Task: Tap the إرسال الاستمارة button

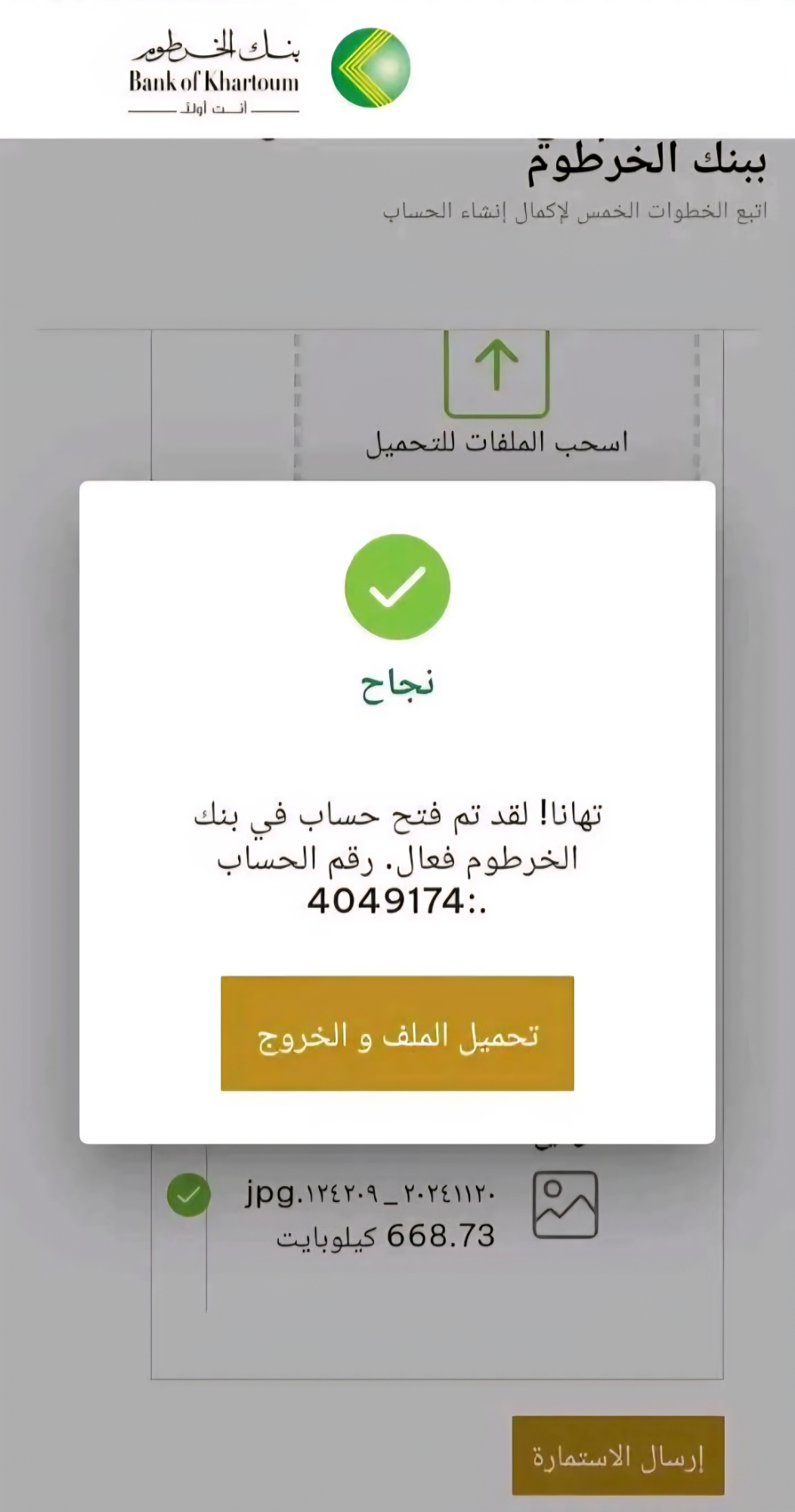Action: click(x=618, y=1455)
